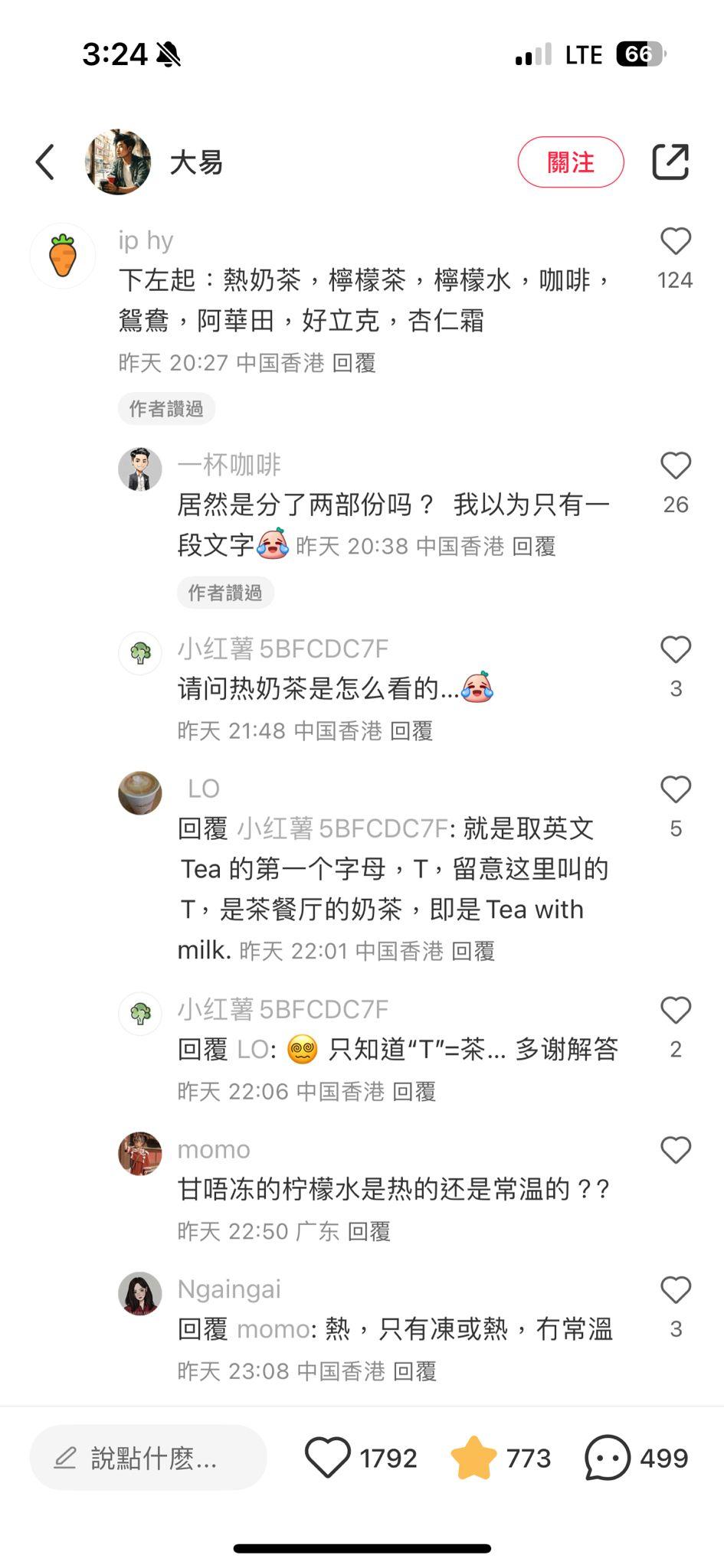
Task: Open 一杯咖啡's avatar
Action: [140, 469]
